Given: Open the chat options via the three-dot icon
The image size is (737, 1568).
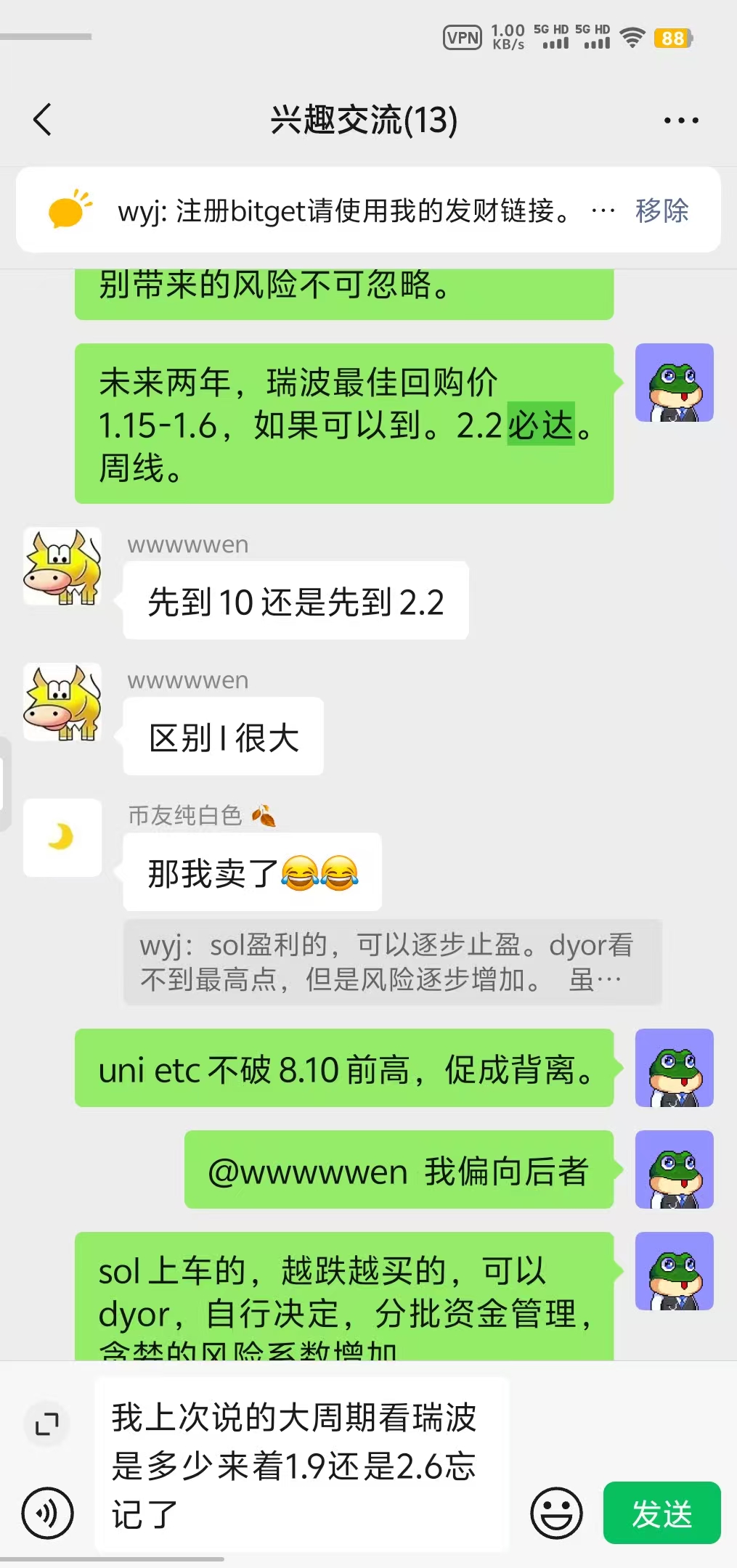Looking at the screenshot, I should coord(681,120).
